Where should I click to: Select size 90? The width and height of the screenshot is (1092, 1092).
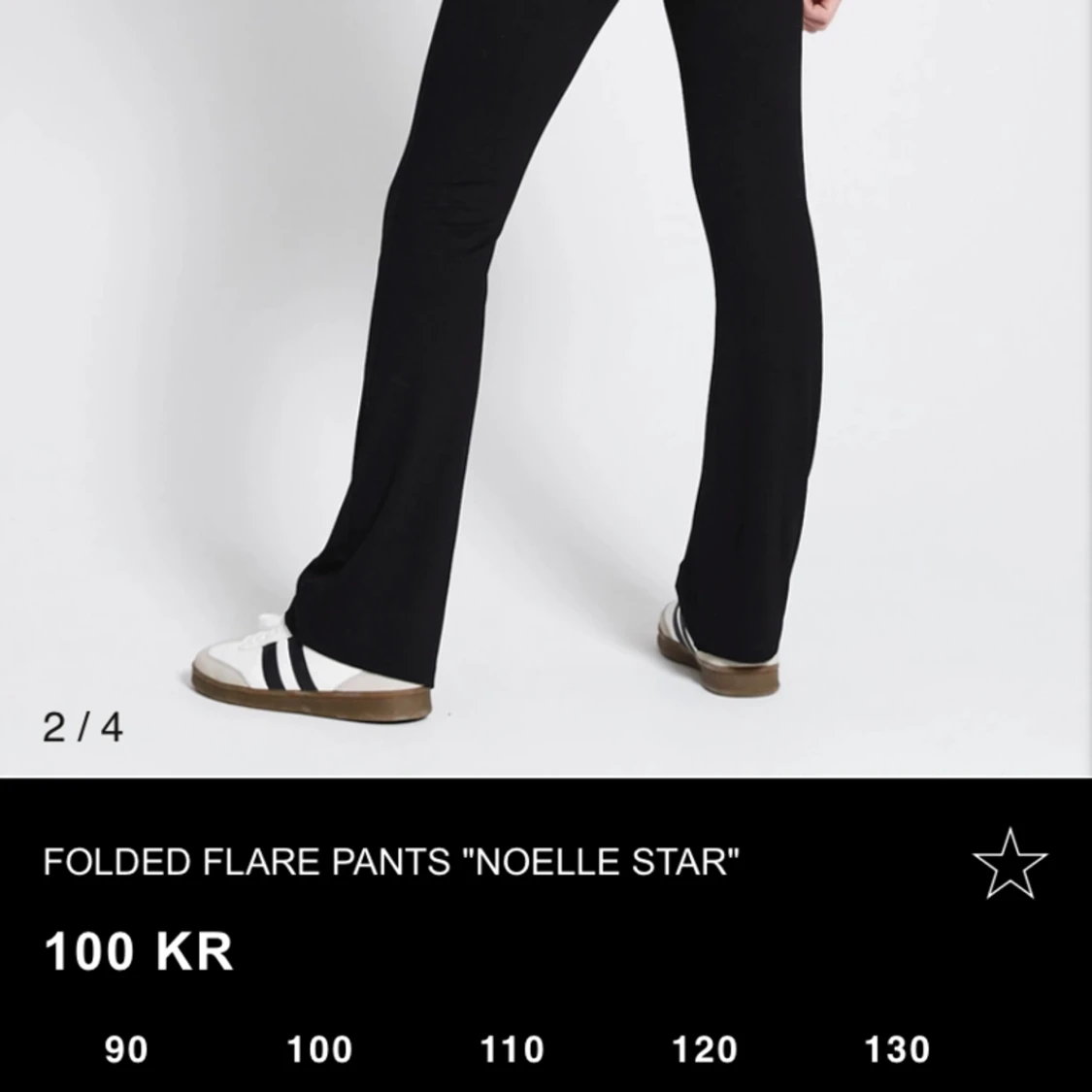pyautogui.click(x=127, y=1049)
